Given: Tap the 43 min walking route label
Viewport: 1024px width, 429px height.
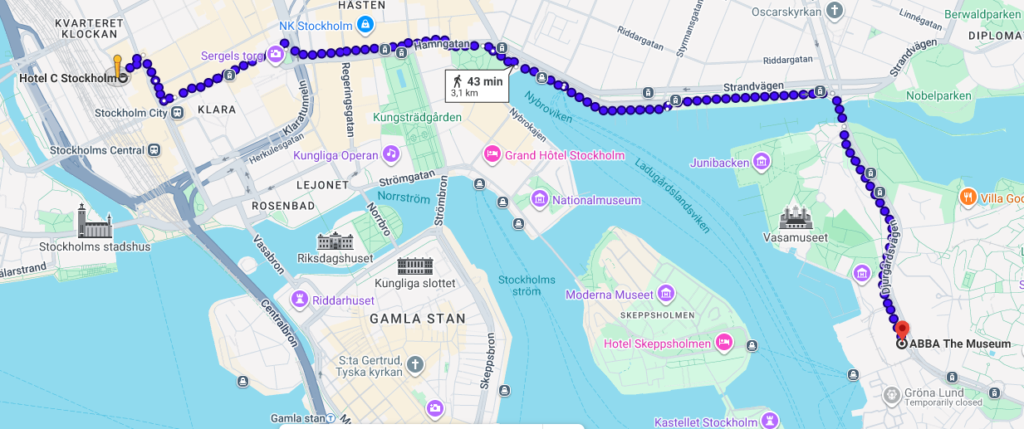Looking at the screenshot, I should pyautogui.click(x=479, y=84).
